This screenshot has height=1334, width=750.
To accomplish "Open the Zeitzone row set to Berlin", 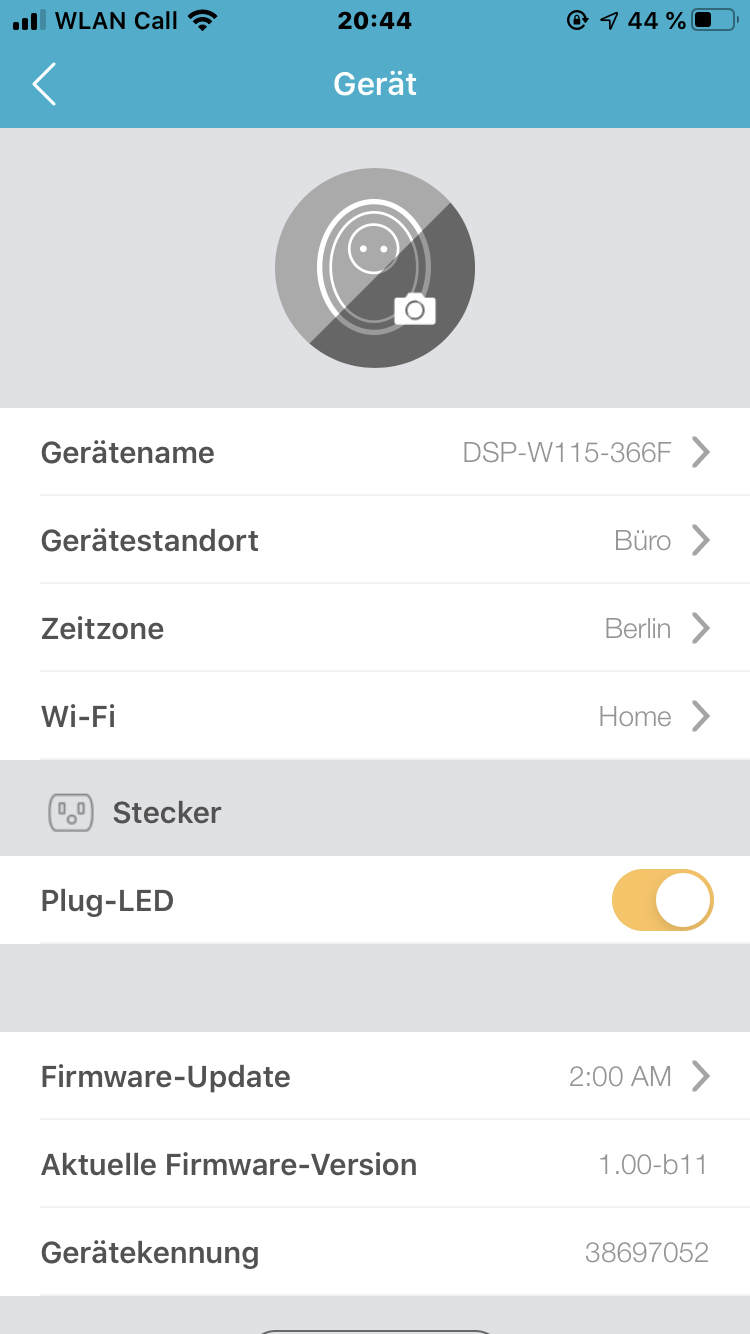I will coord(375,628).
